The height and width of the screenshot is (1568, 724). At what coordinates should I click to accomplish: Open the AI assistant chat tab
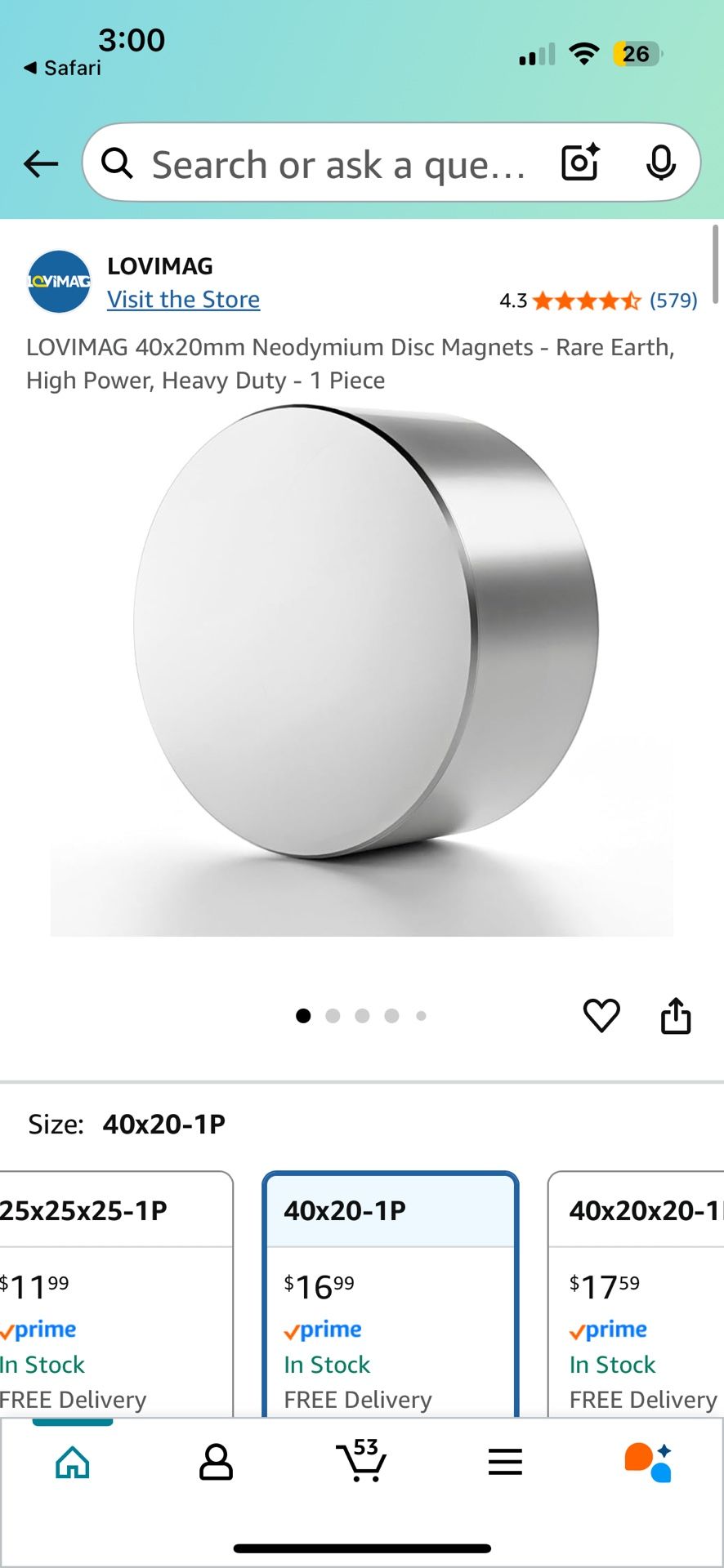[x=648, y=1462]
